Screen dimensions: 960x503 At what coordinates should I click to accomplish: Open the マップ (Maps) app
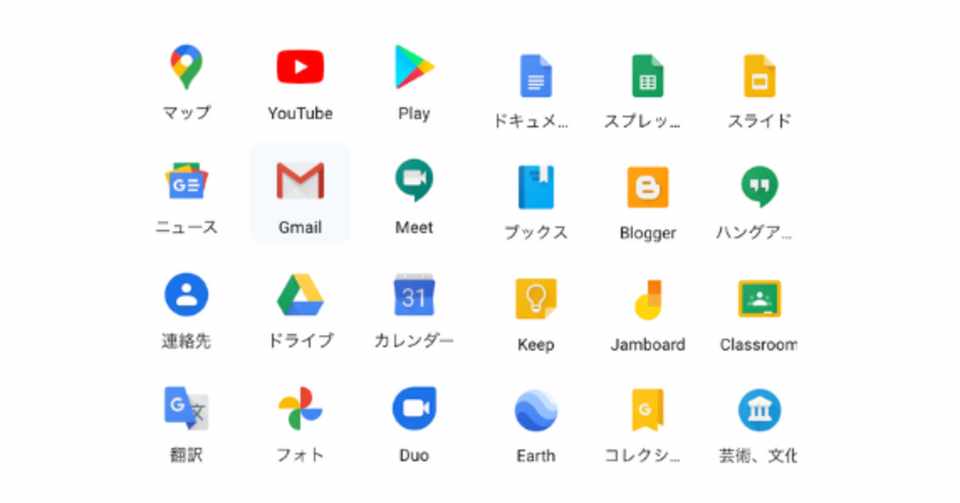click(x=186, y=68)
